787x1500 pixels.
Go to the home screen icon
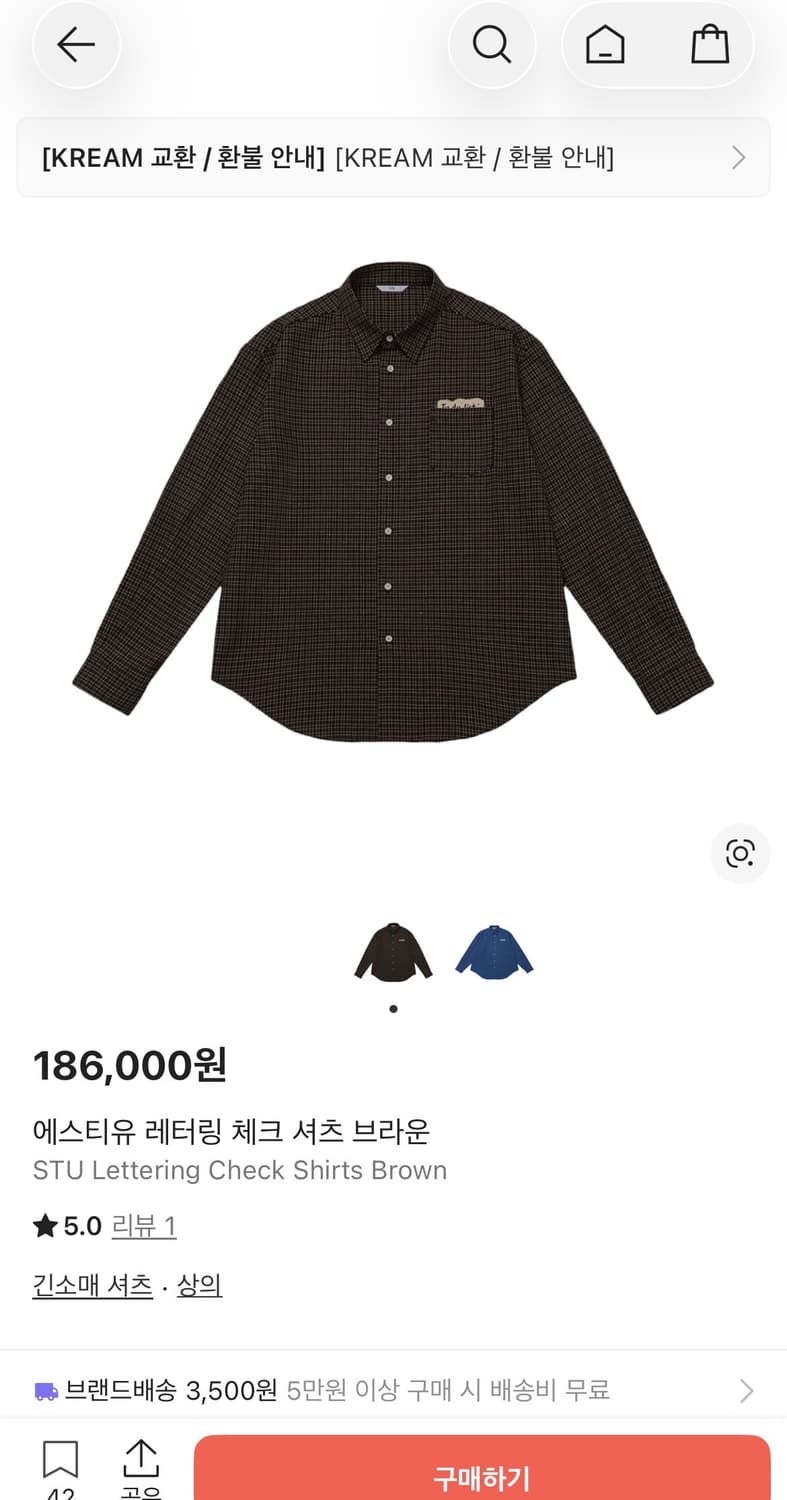(x=604, y=44)
